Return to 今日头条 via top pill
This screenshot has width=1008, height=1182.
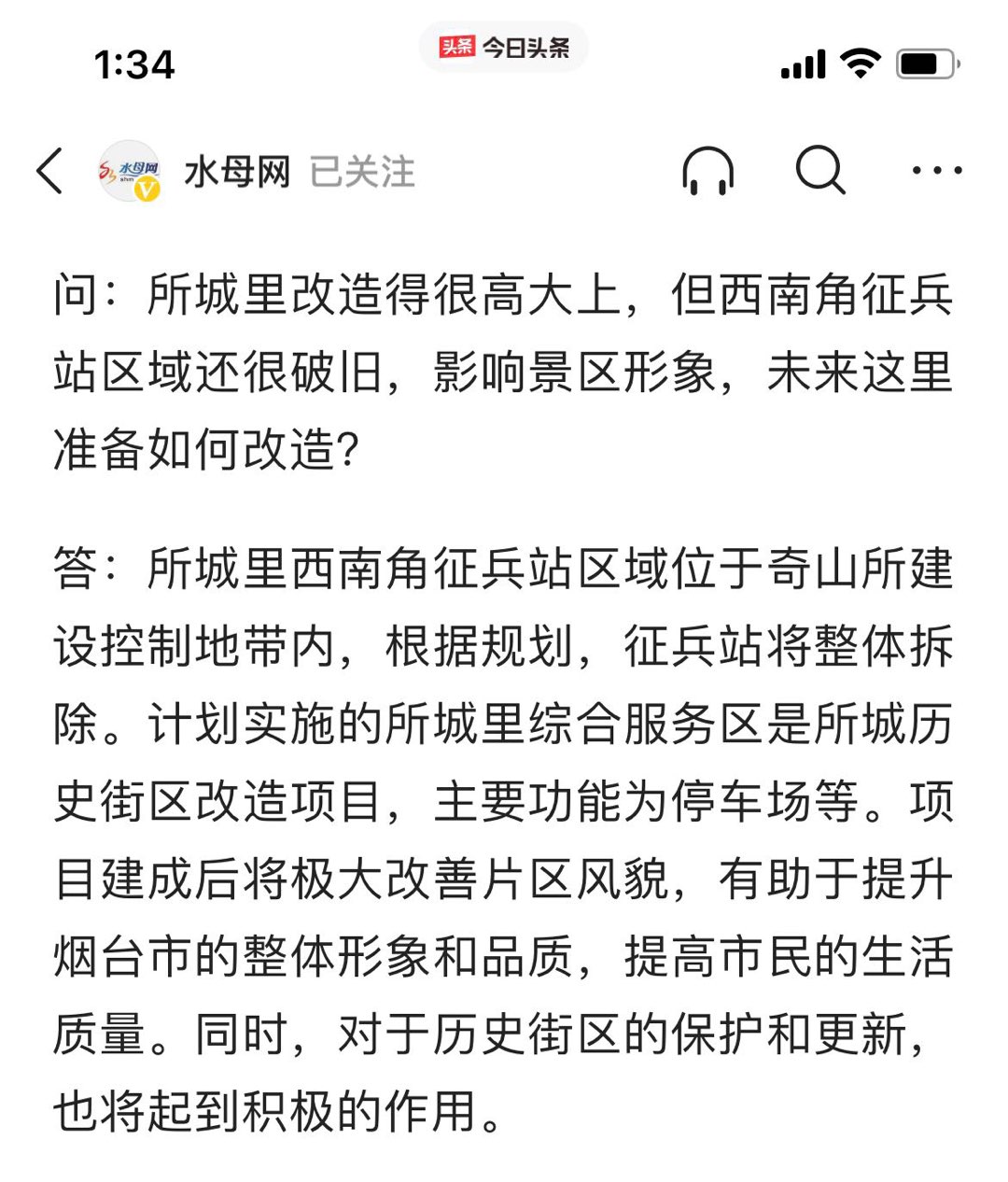point(504,48)
